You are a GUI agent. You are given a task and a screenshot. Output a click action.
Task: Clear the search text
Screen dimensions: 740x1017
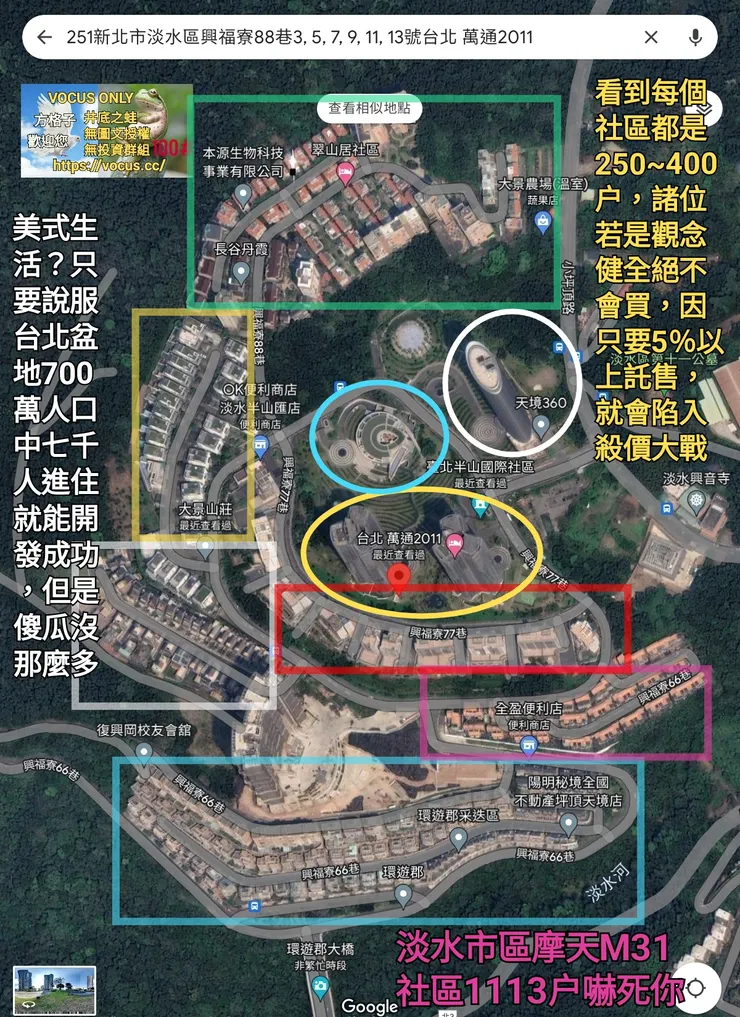651,38
